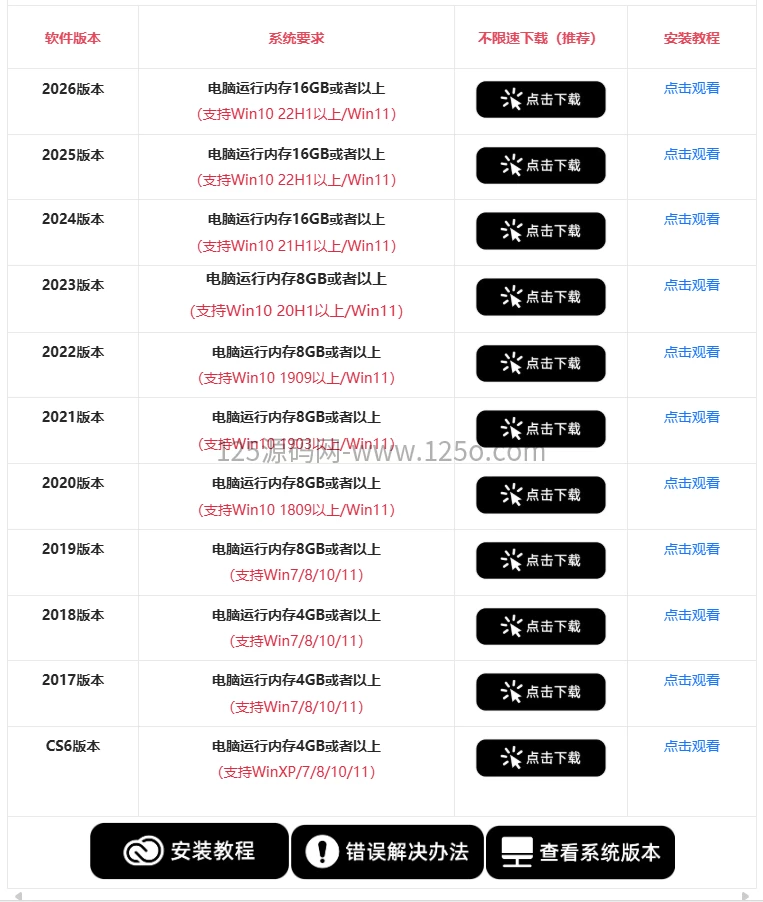Screen dimensions: 763x902
Task: Click 点击下载 for the 2026版本 row
Action: click(540, 99)
